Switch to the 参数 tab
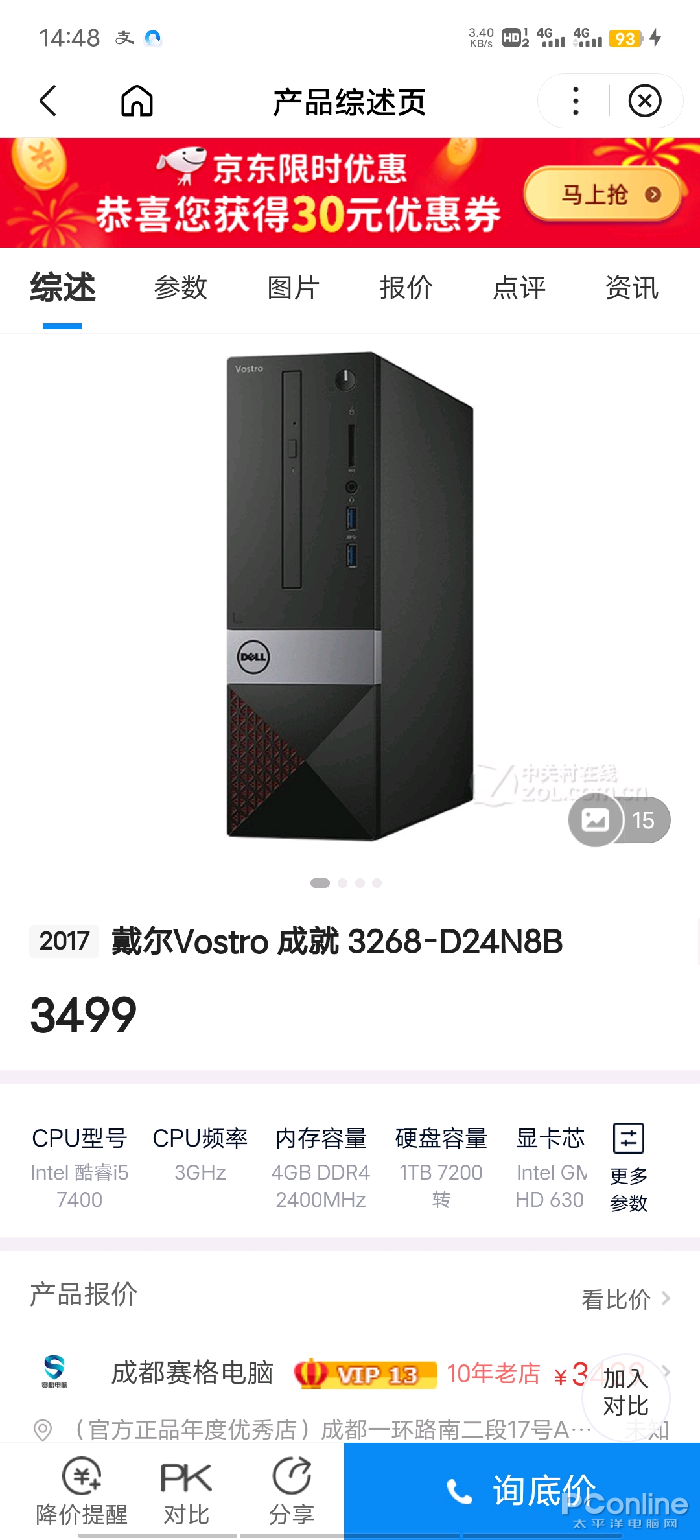 pyautogui.click(x=181, y=288)
